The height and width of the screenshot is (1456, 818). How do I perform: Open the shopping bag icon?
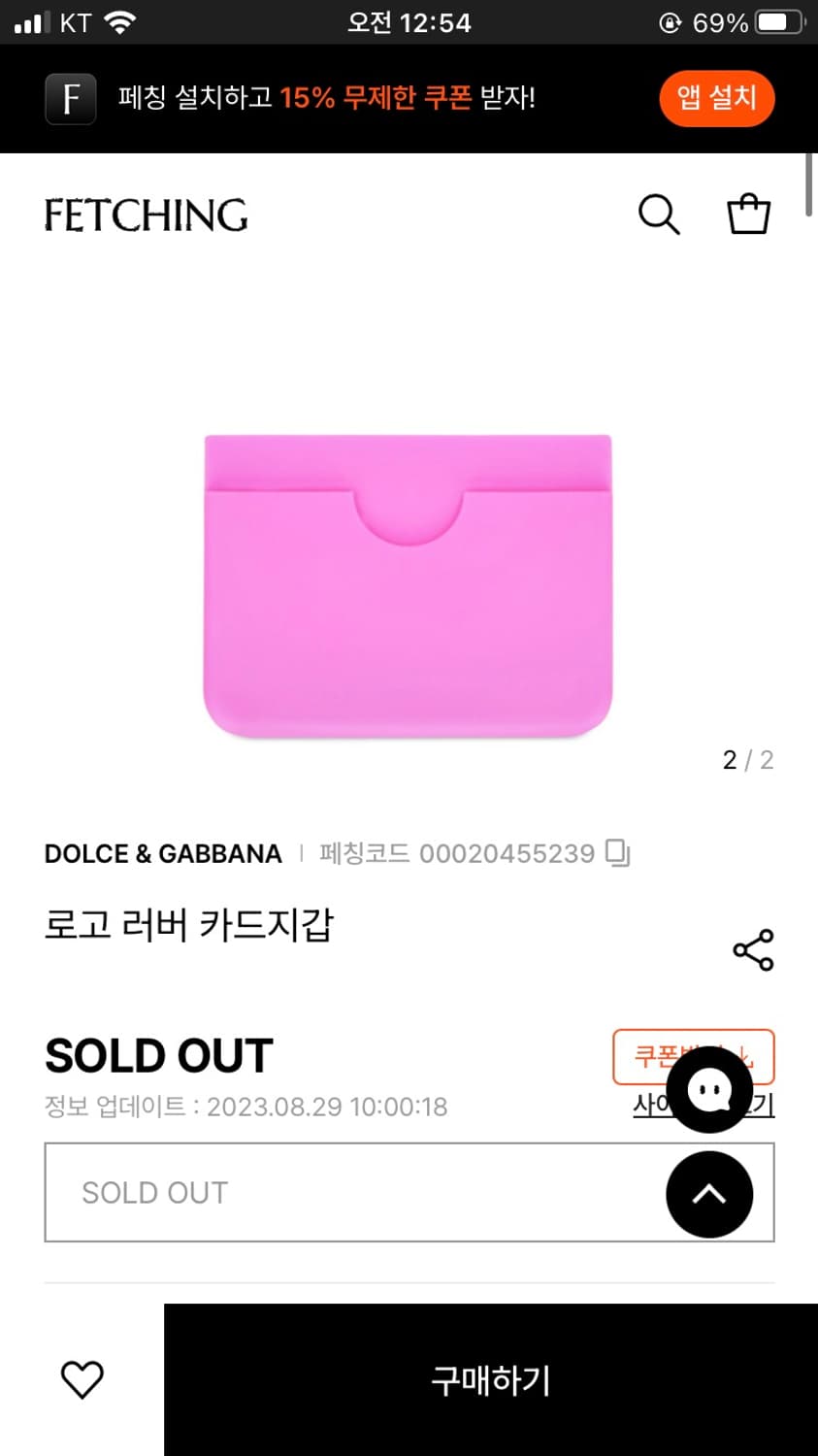(748, 213)
